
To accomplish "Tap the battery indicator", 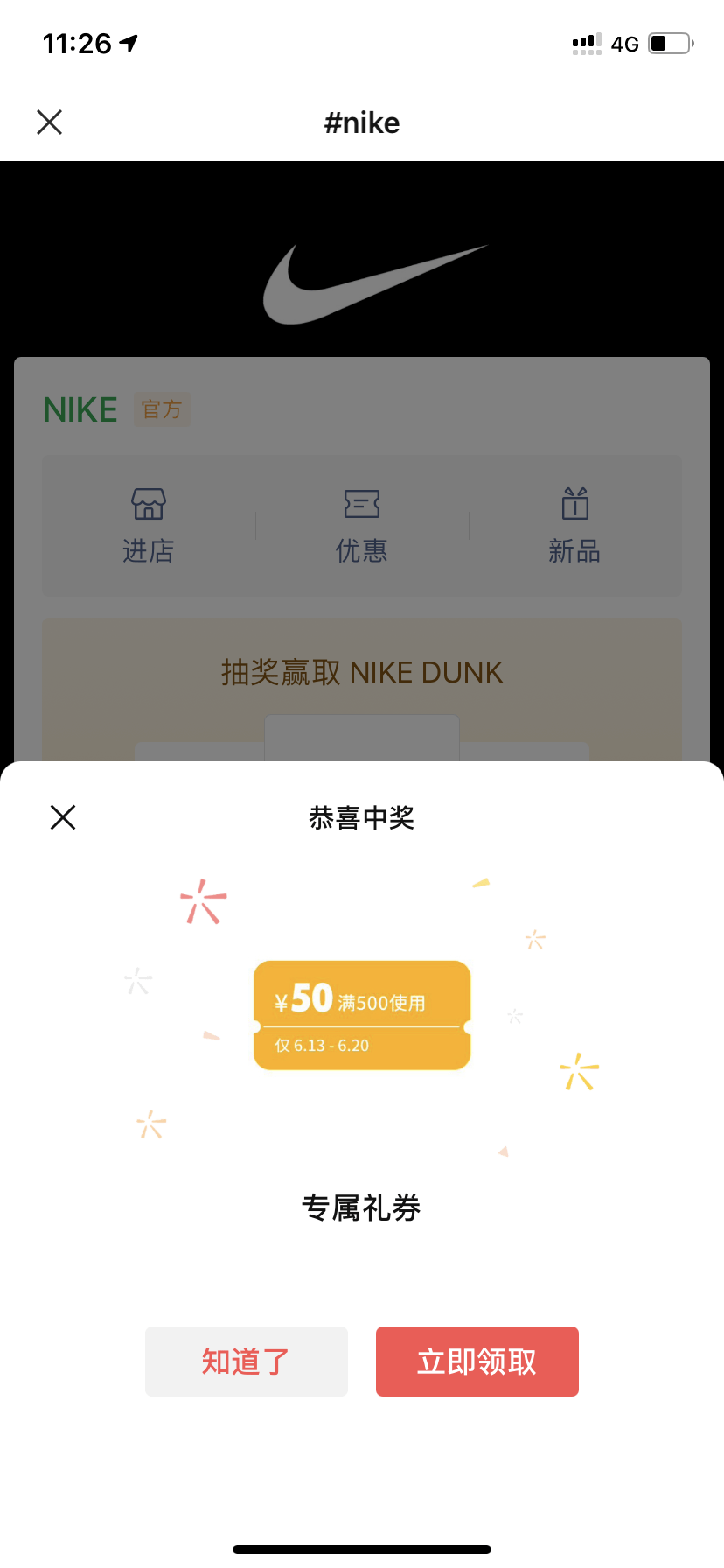I will (x=670, y=44).
